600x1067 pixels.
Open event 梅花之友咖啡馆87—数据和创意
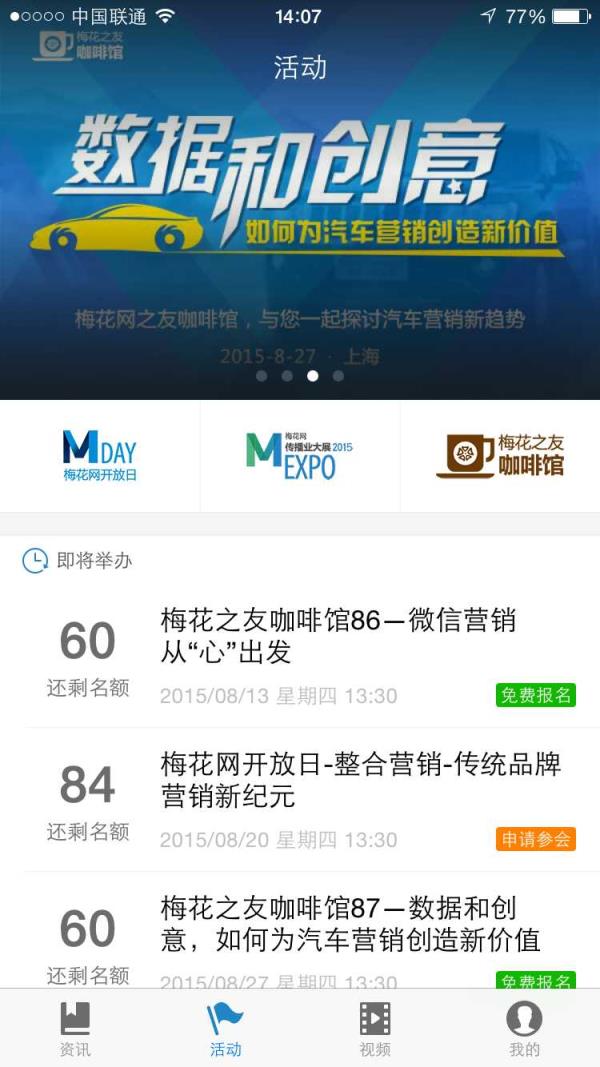click(350, 924)
